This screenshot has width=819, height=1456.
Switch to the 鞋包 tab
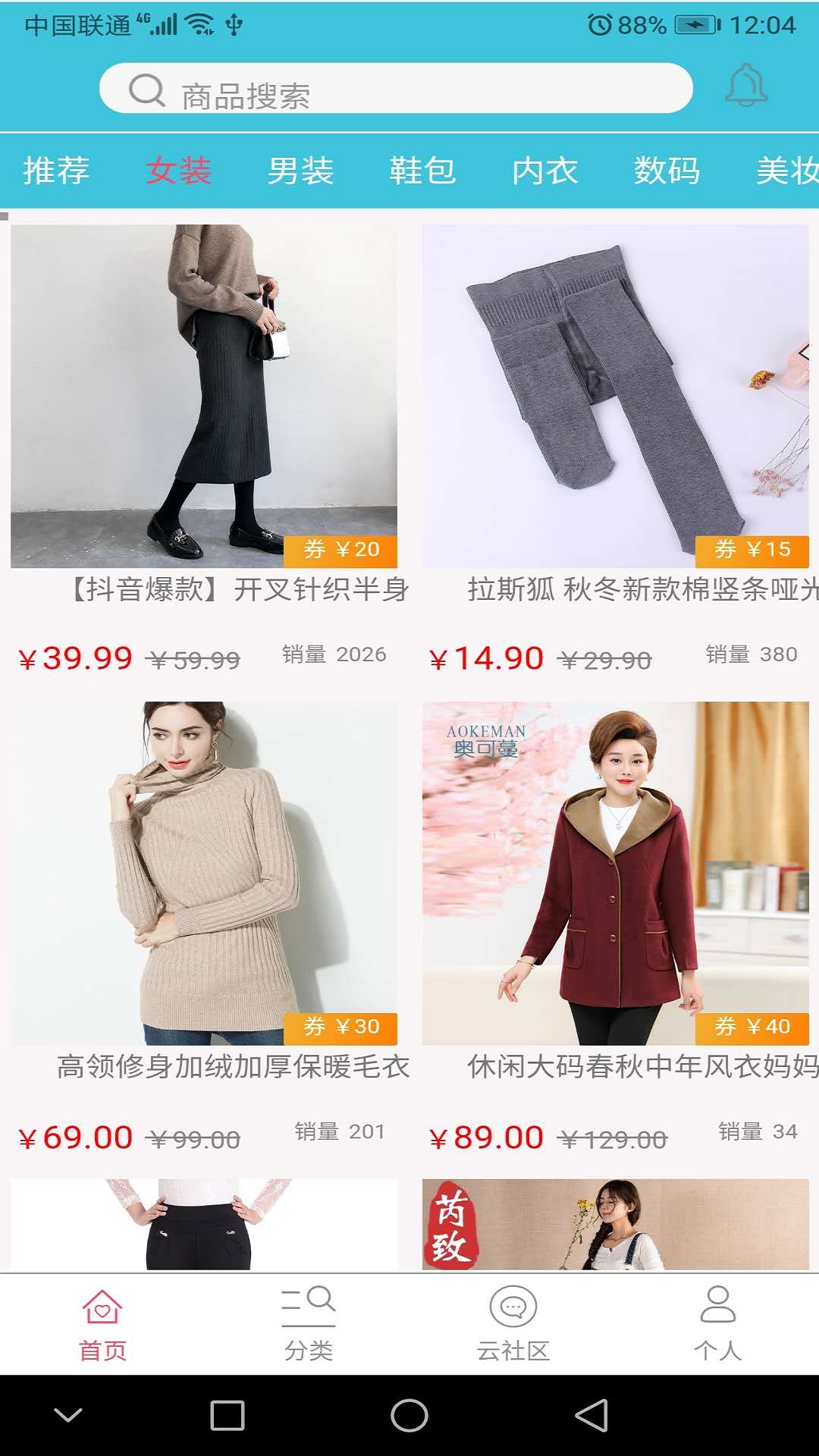coord(422,171)
